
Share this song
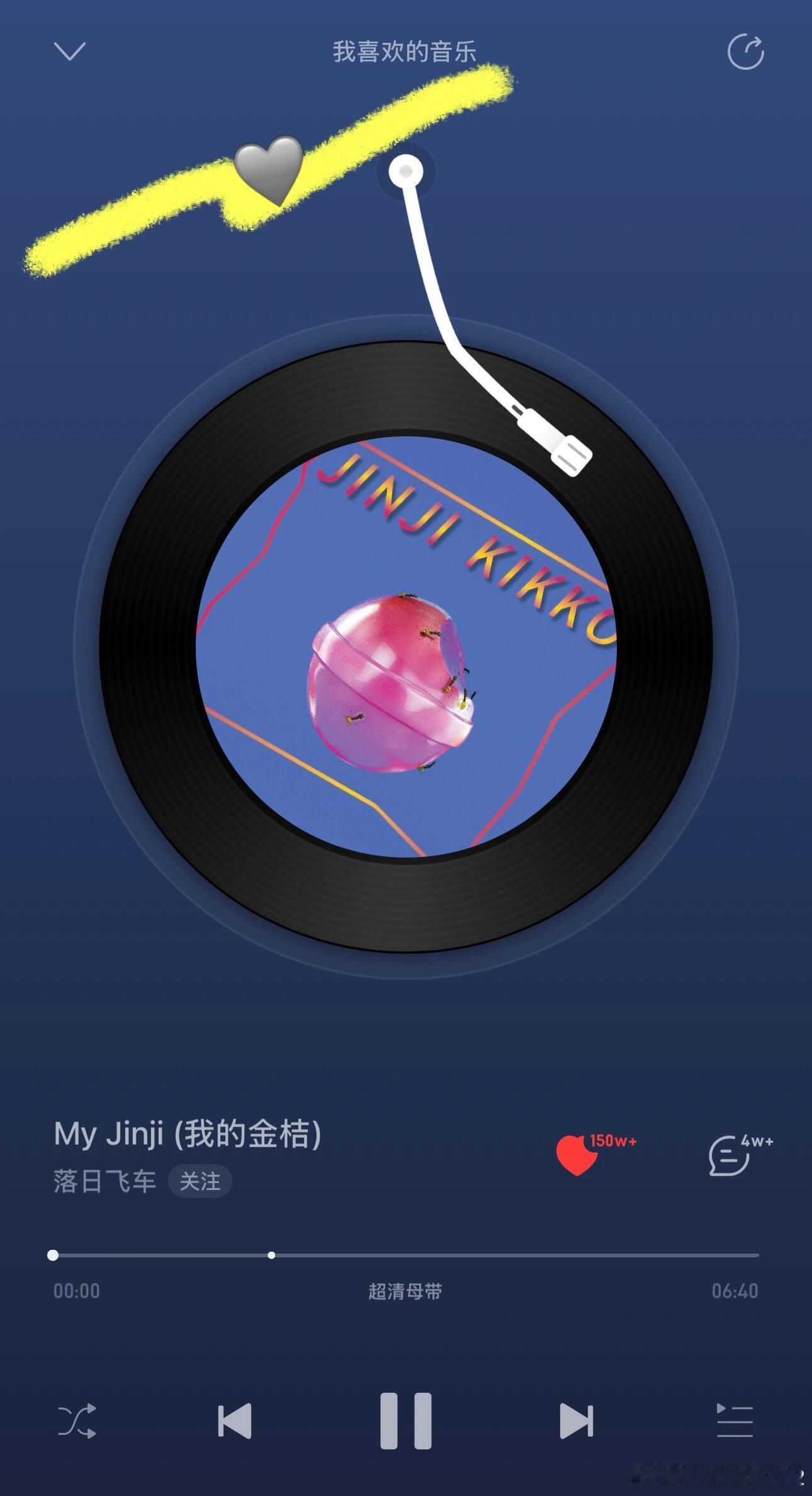[x=746, y=52]
